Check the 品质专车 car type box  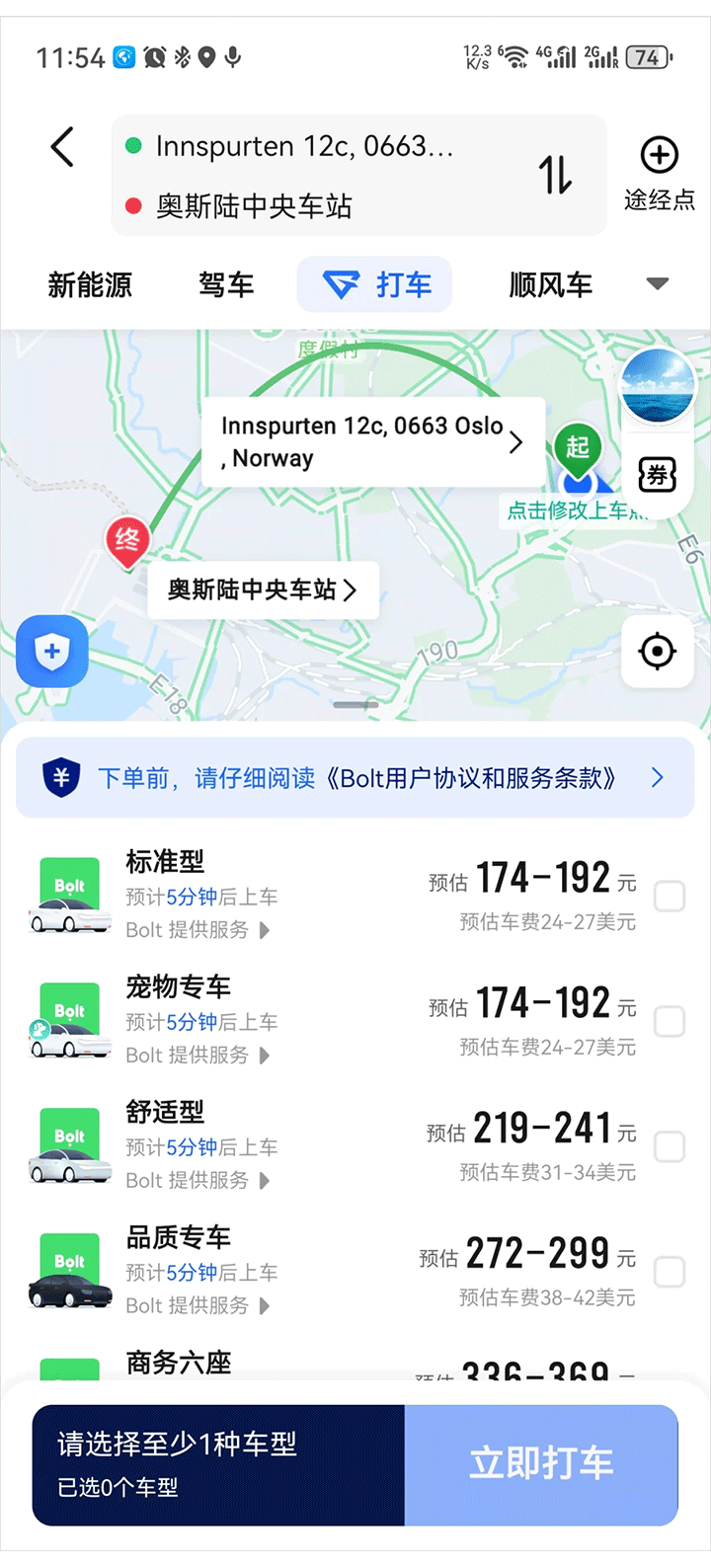[670, 1272]
